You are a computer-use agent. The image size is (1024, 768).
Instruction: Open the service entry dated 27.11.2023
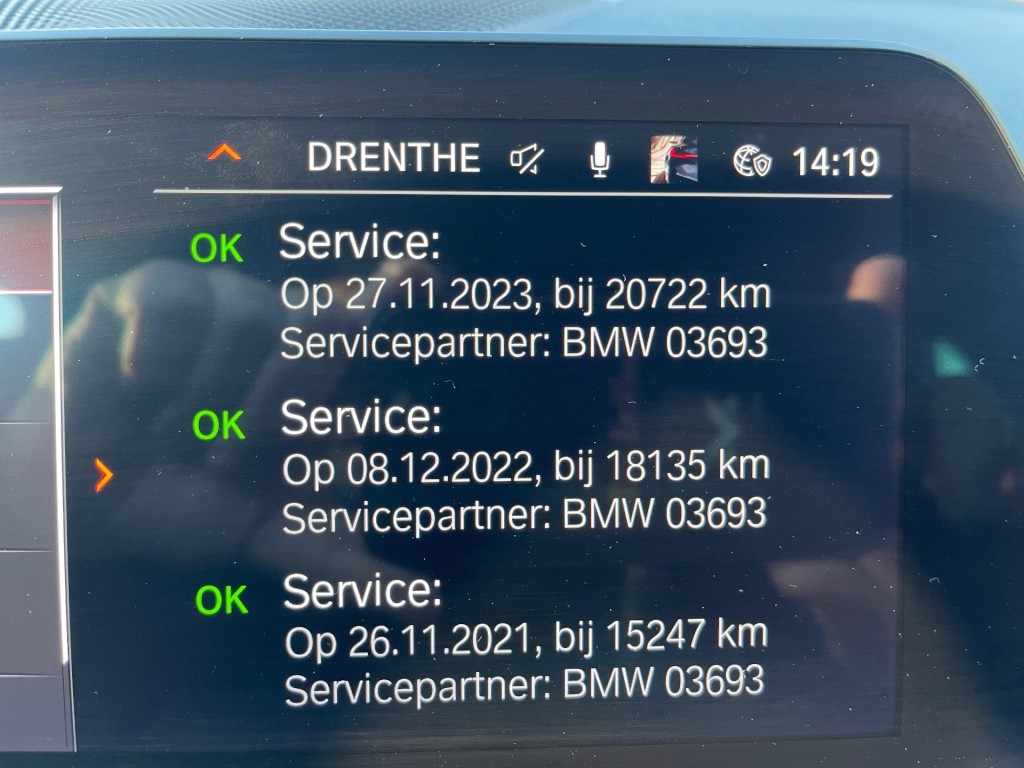coord(525,294)
